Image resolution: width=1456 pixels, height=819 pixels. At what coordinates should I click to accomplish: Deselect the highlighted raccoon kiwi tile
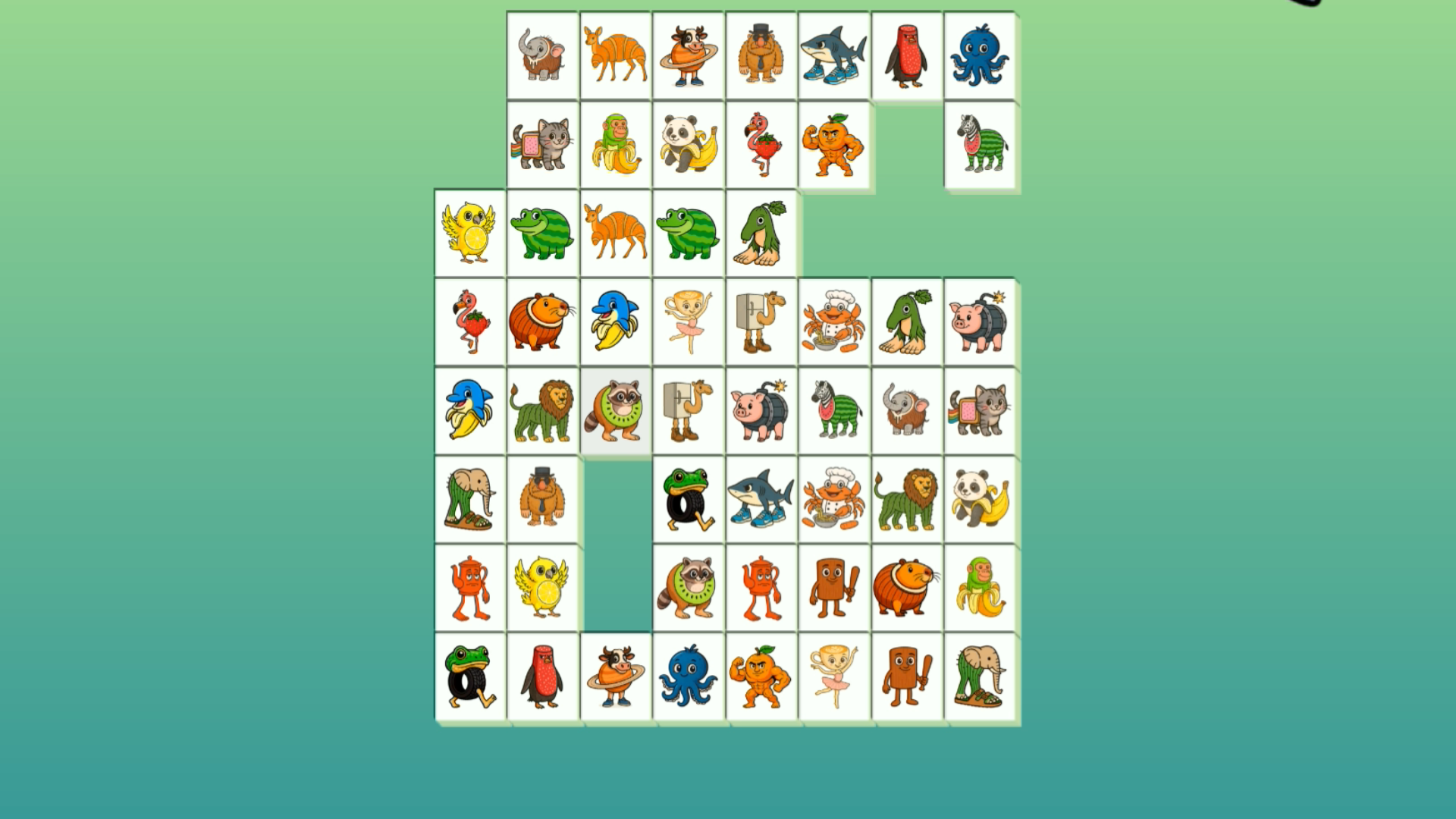pyautogui.click(x=615, y=411)
